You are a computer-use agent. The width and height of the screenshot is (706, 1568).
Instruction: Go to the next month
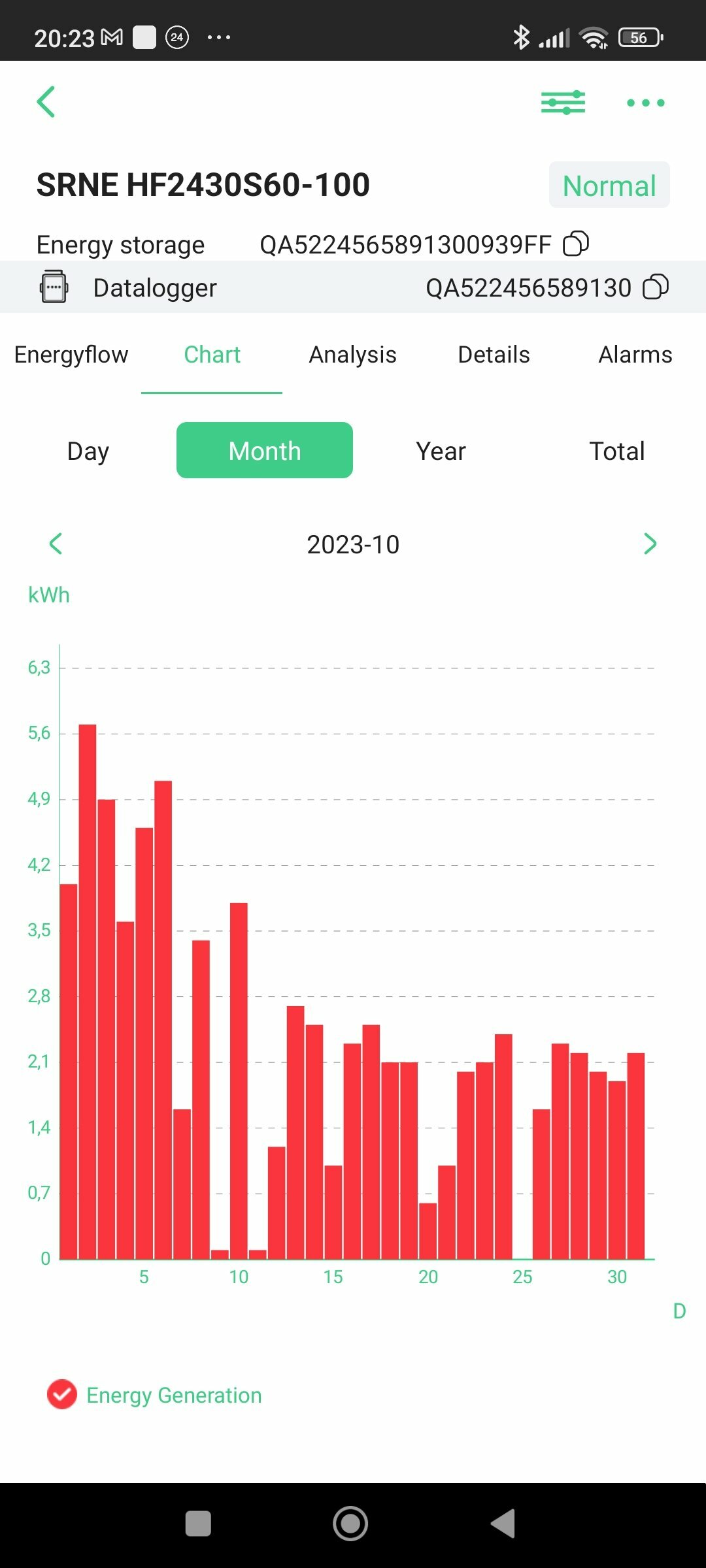pos(650,544)
